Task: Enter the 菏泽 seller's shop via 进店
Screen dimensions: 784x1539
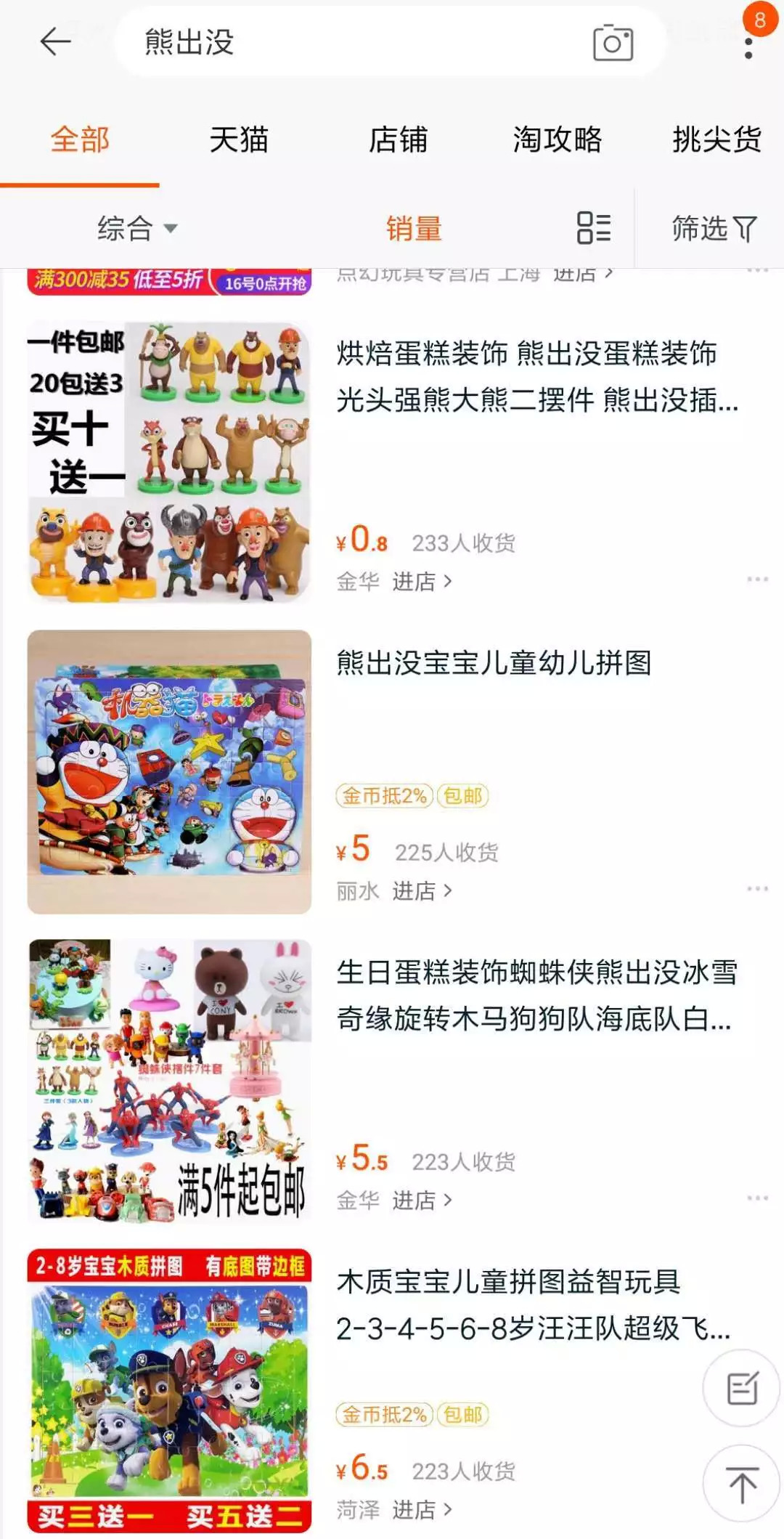Action: pyautogui.click(x=422, y=1510)
